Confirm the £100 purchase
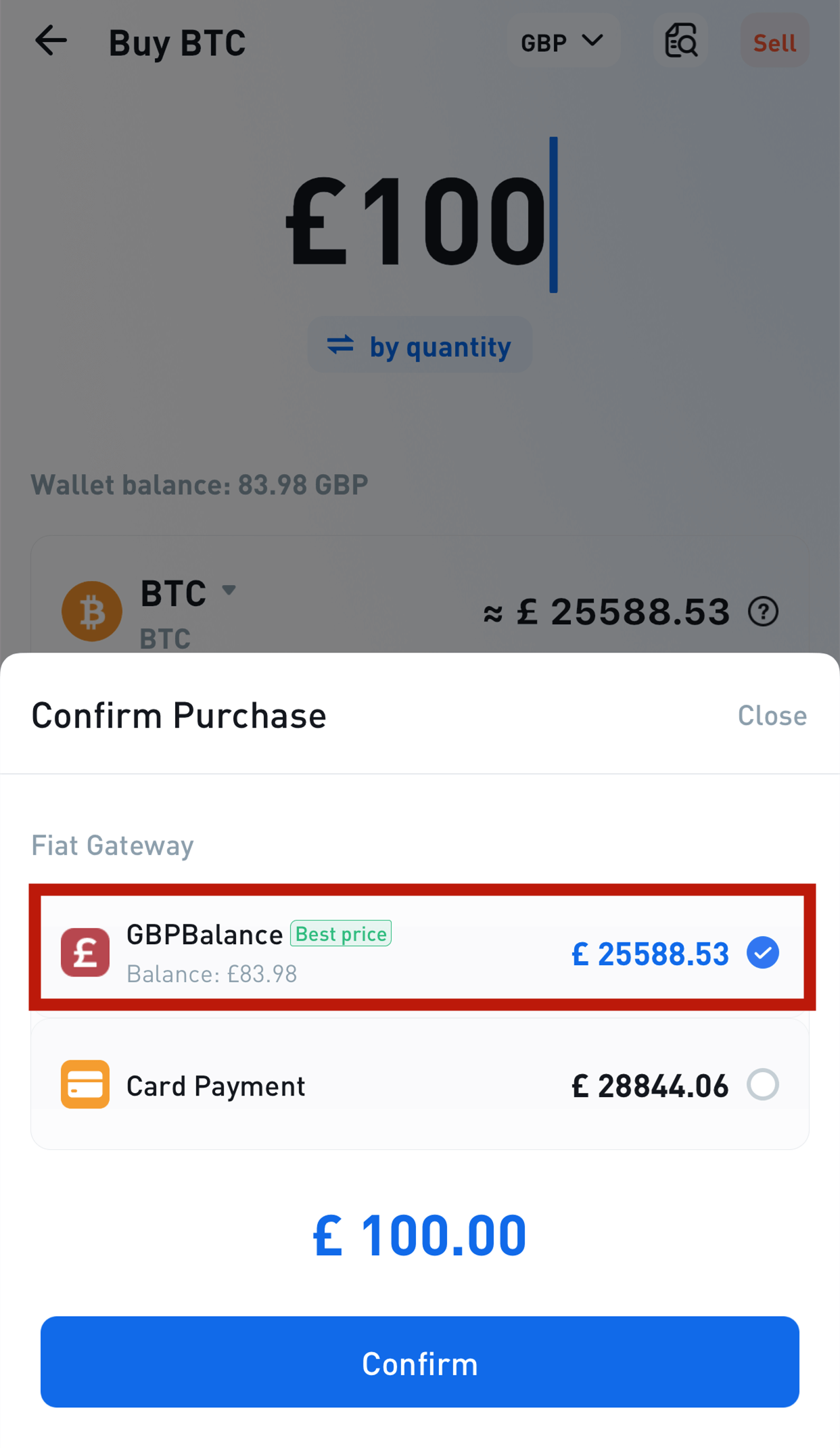The image size is (840, 1448). (419, 1361)
